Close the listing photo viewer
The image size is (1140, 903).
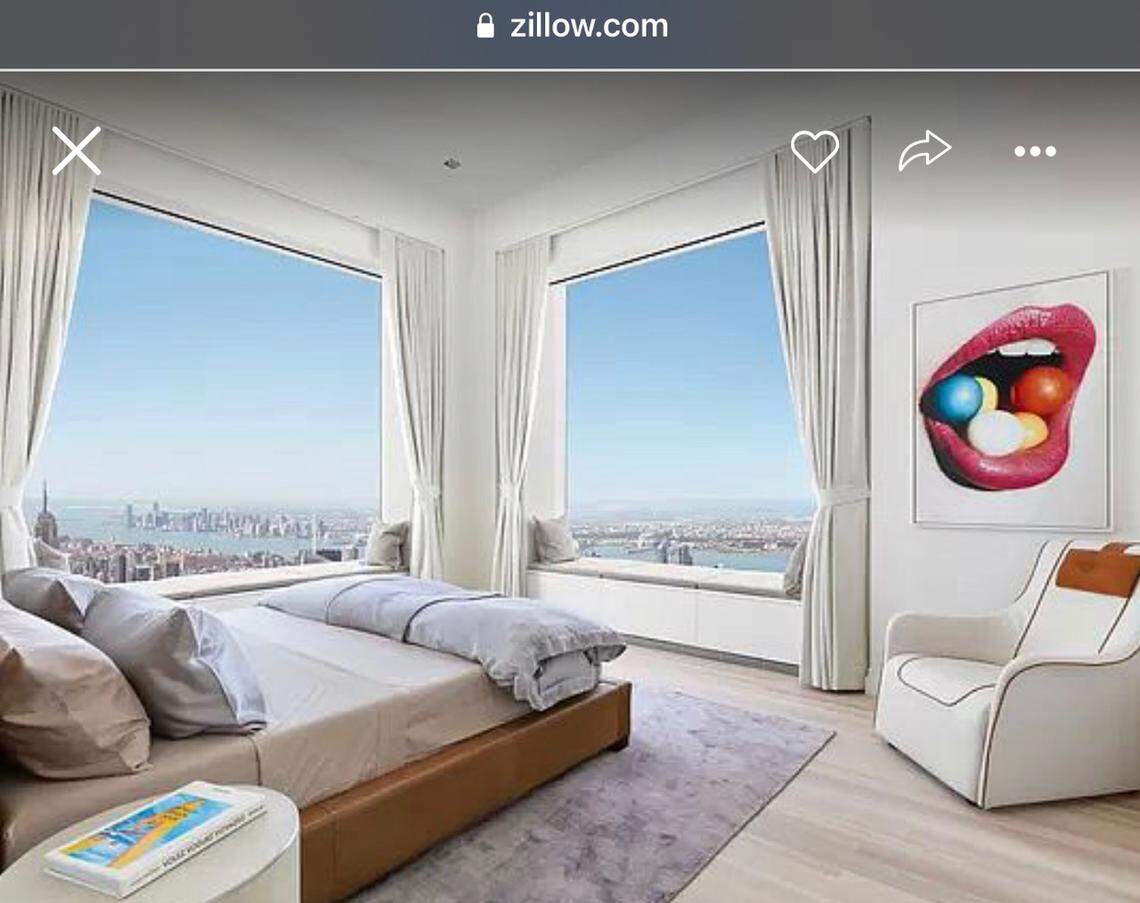pos(76,151)
